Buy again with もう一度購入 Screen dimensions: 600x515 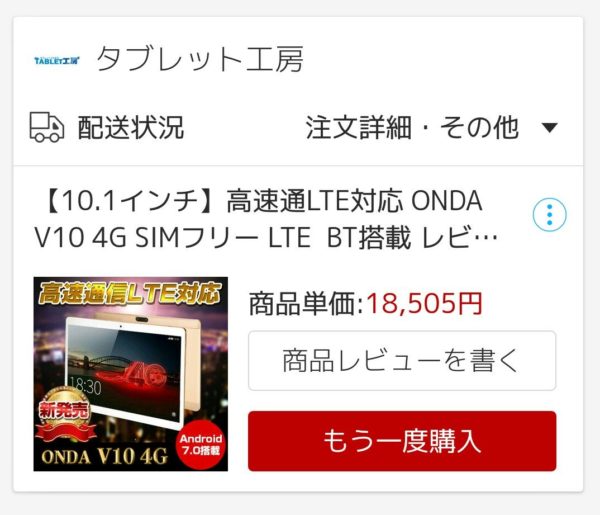[x=402, y=441]
